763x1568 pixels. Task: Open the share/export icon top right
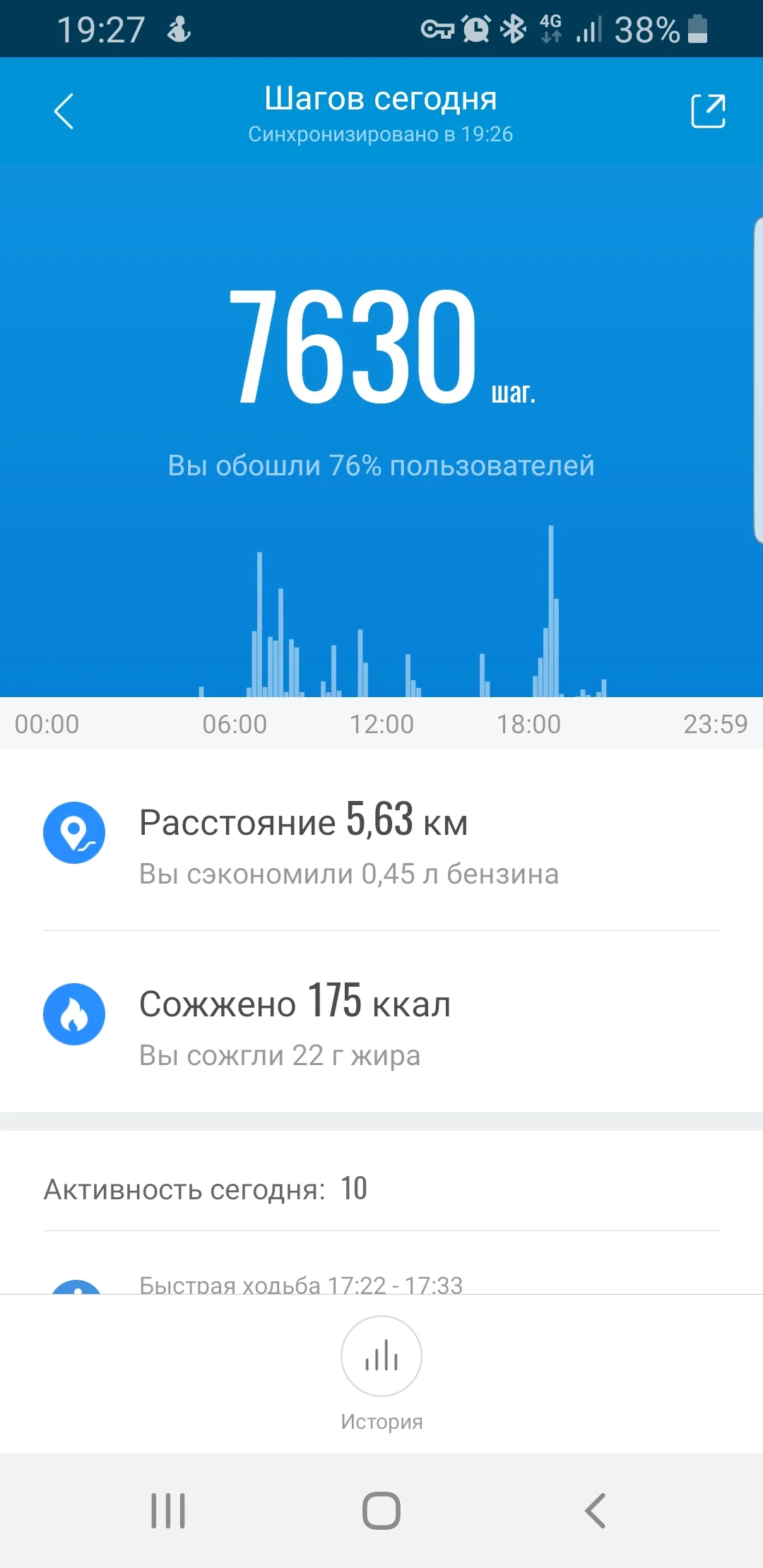[709, 110]
